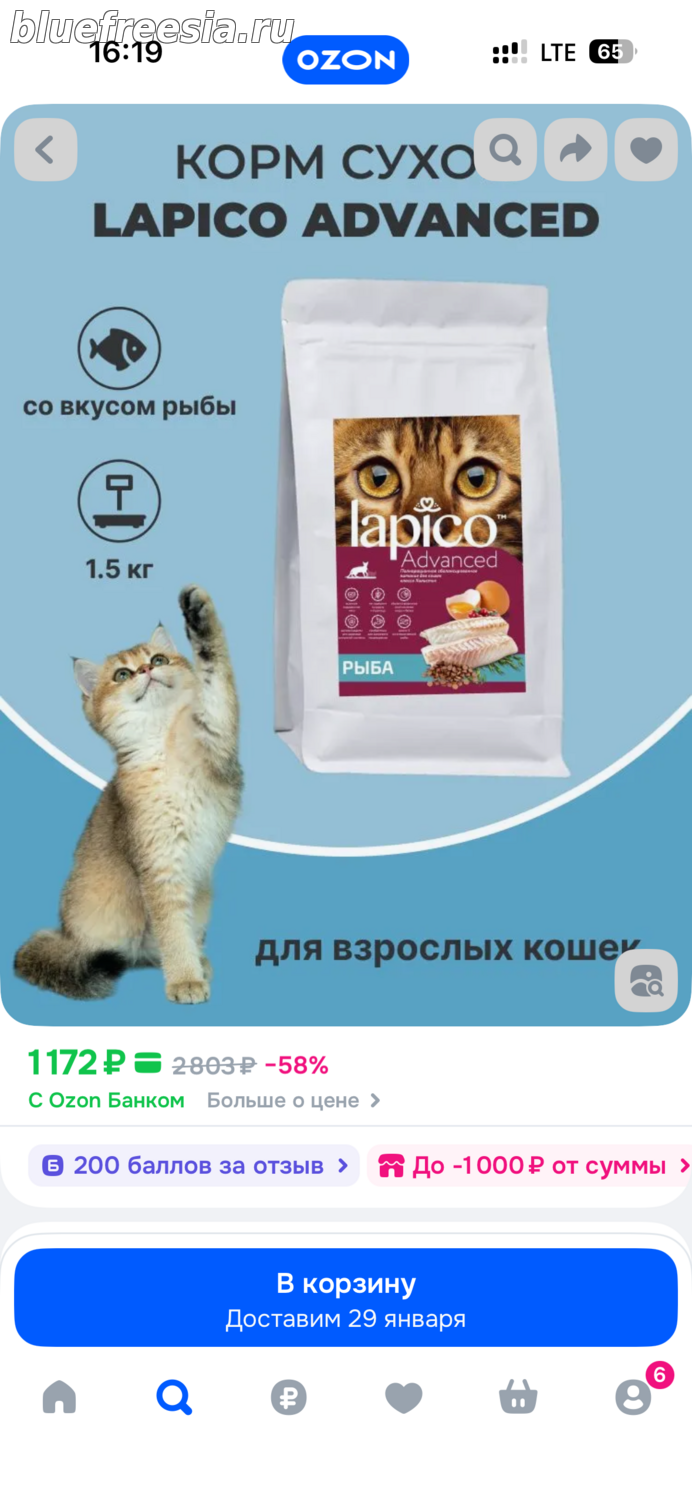692x1500 pixels.
Task: Add product to favorites with heart
Action: click(646, 150)
